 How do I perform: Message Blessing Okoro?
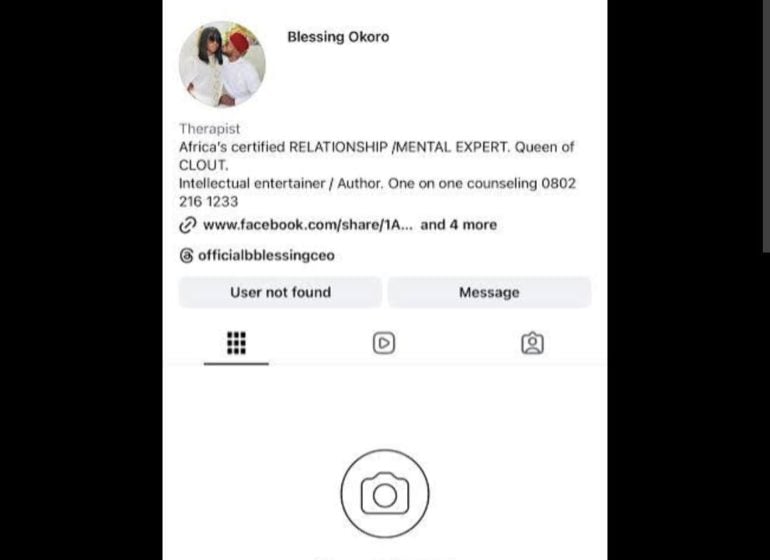pyautogui.click(x=489, y=292)
